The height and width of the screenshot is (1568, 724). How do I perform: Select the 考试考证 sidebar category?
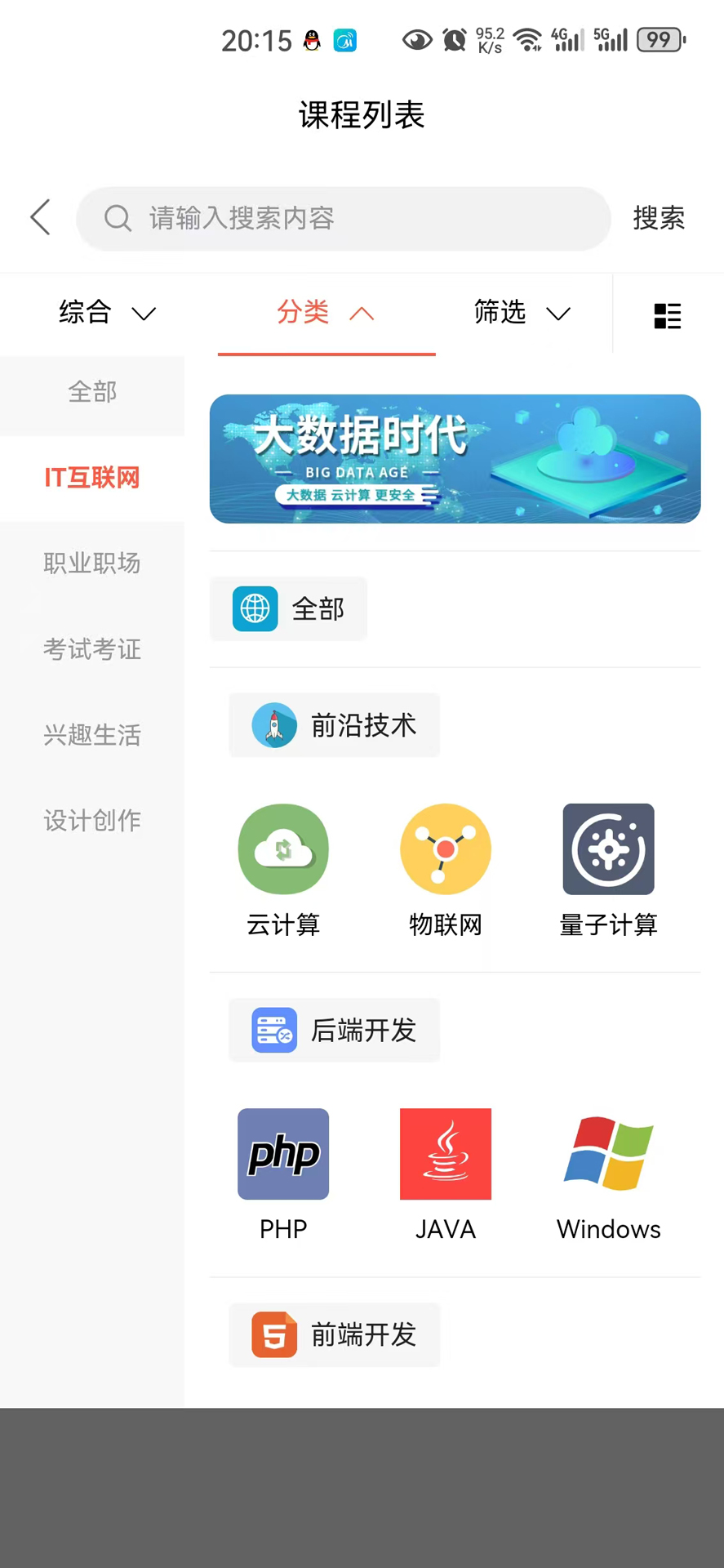(x=91, y=649)
